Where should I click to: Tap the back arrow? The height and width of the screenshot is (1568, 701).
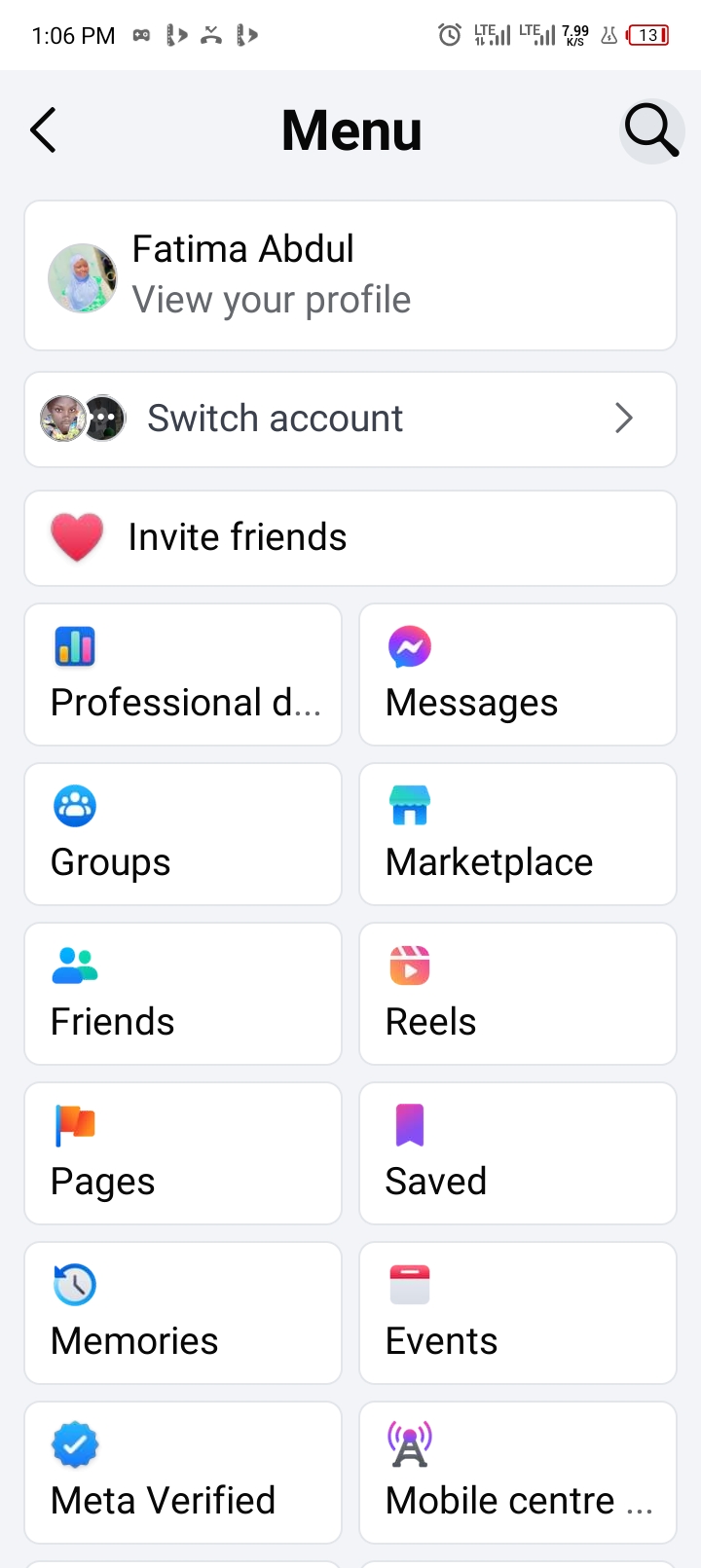[43, 130]
